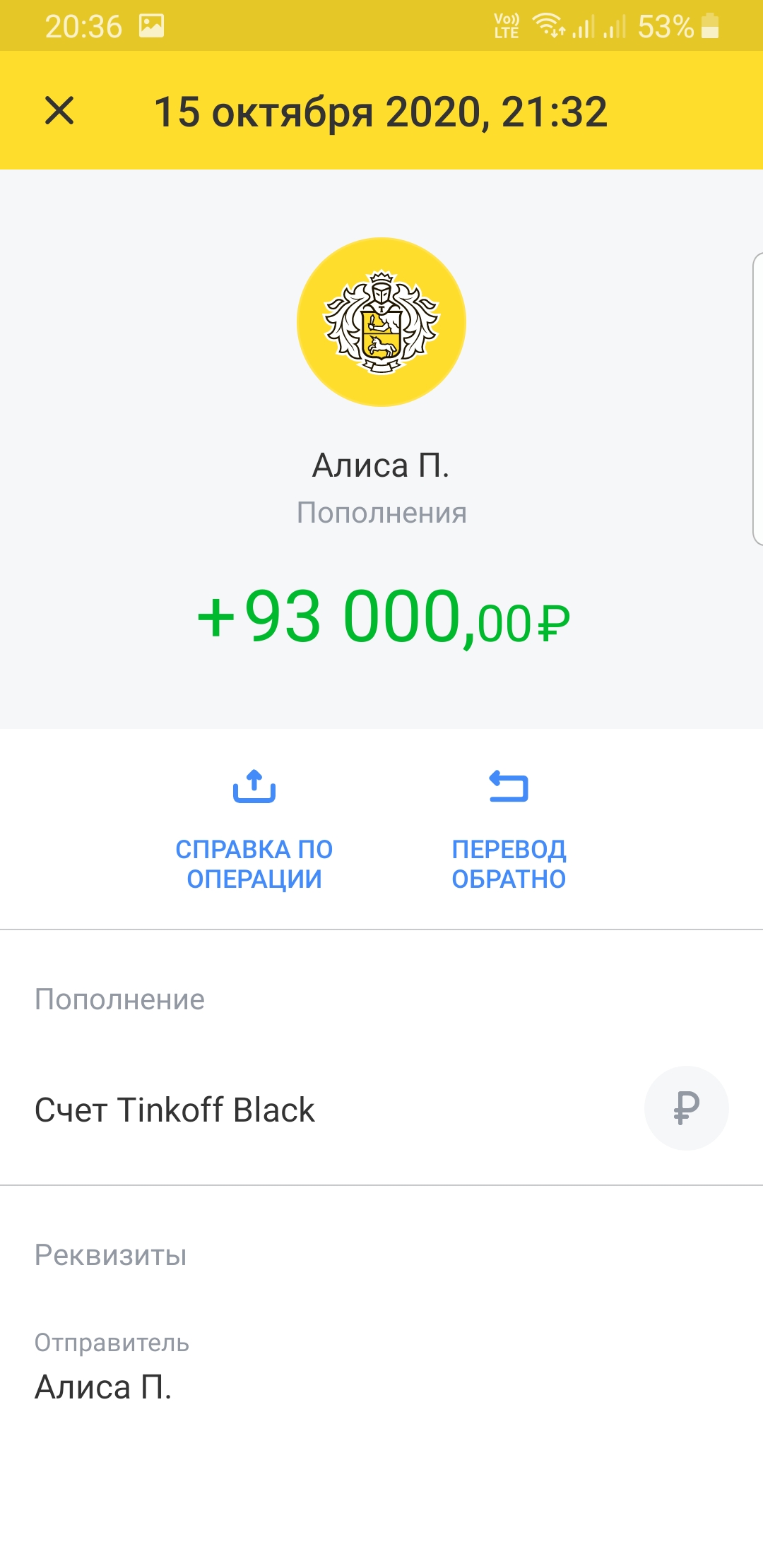Tap the transaction date 15 октября 2020, 21:32

click(x=381, y=113)
